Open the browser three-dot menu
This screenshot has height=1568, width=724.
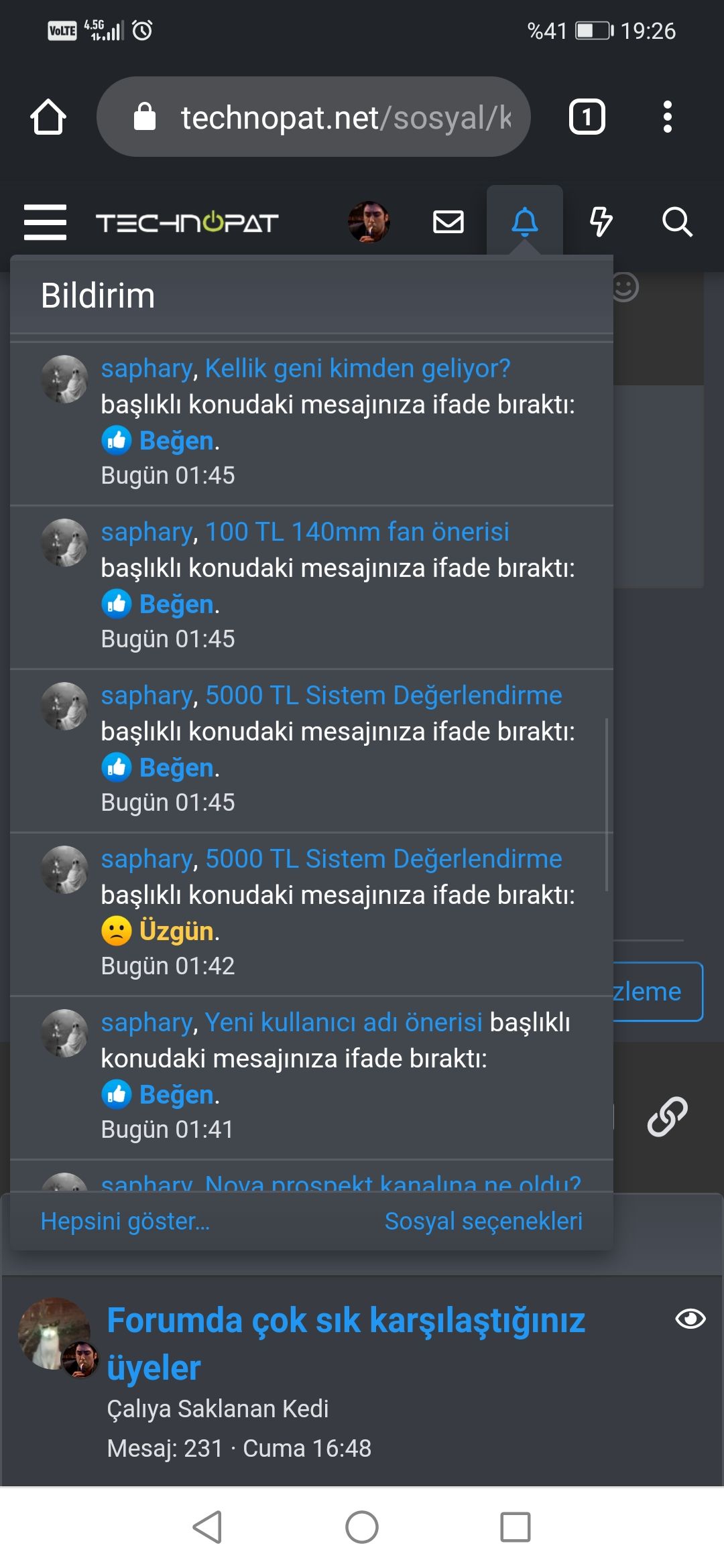(667, 117)
